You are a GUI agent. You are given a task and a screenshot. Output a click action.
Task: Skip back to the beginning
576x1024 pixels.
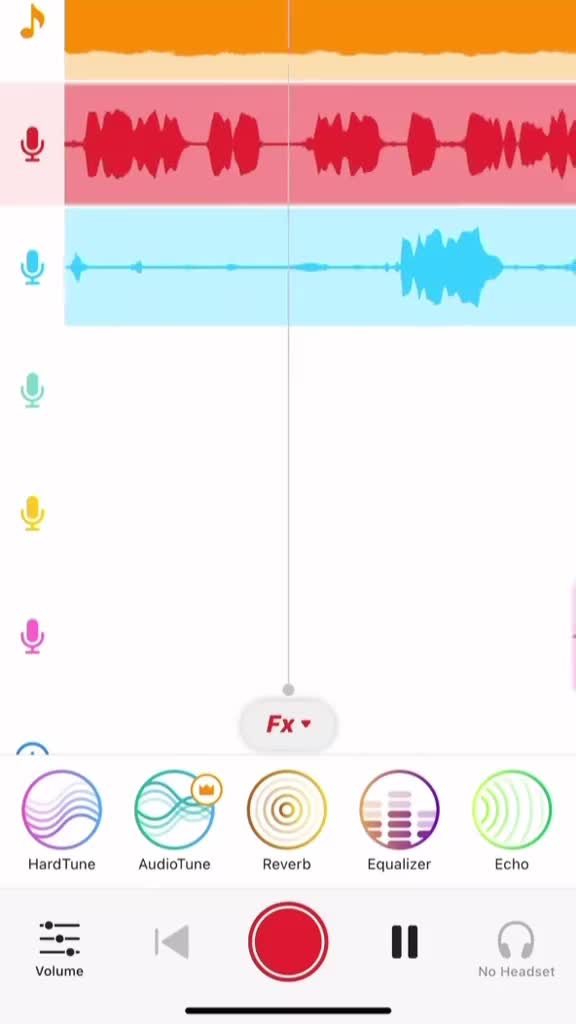coord(172,942)
